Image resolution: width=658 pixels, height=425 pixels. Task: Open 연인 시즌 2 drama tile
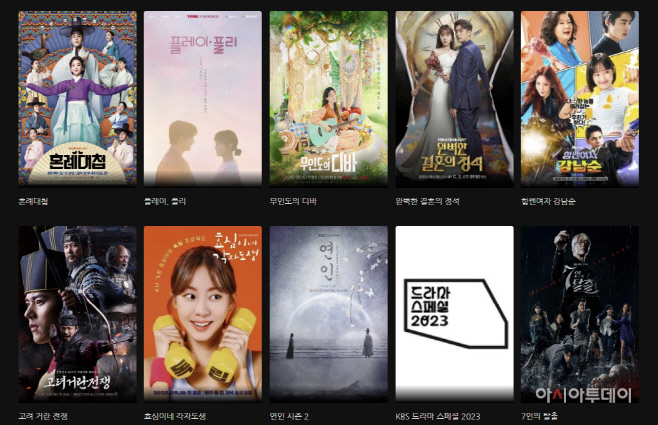(x=328, y=312)
